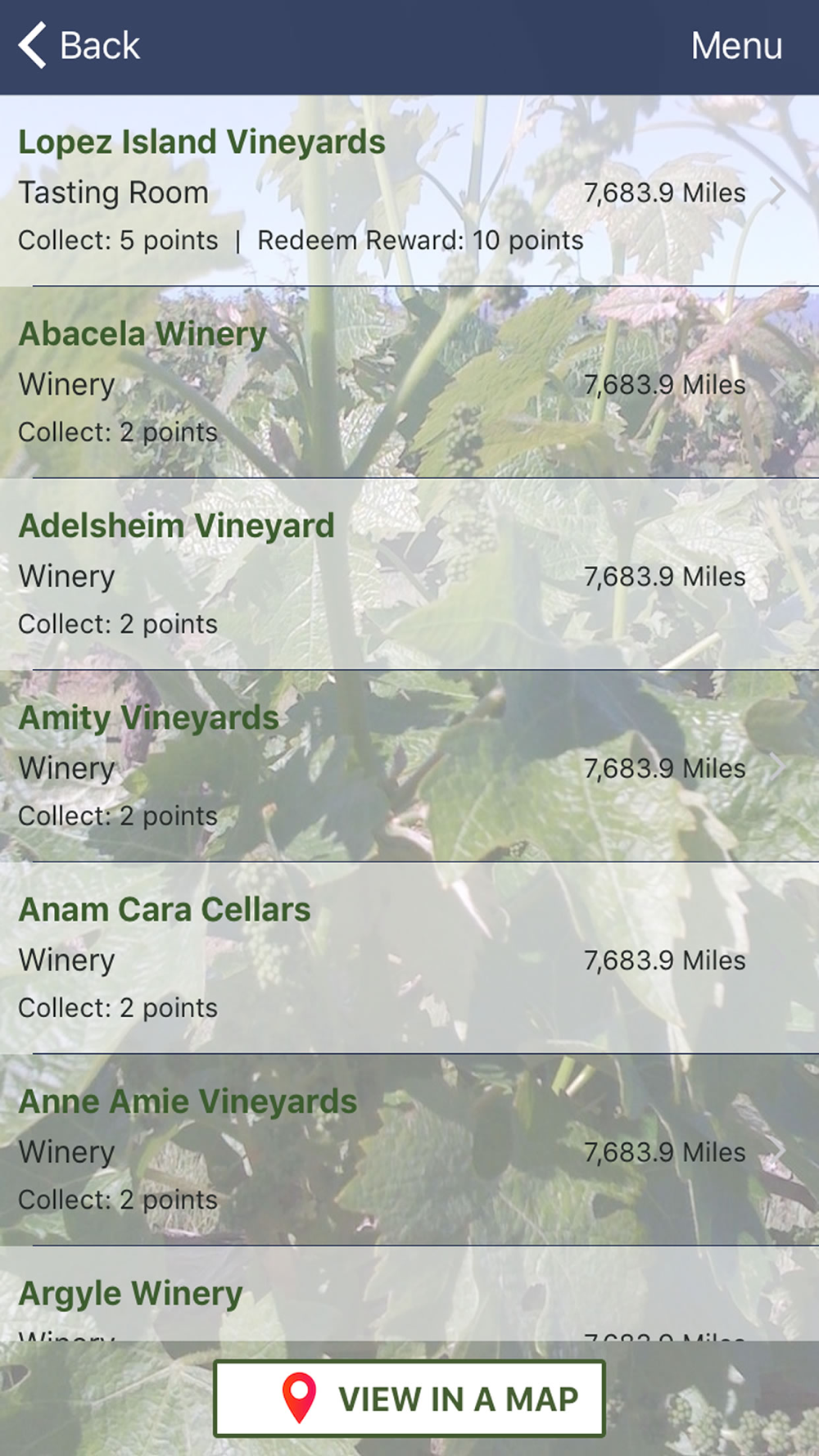
Task: View Amity Vineyards winery
Action: (x=409, y=766)
